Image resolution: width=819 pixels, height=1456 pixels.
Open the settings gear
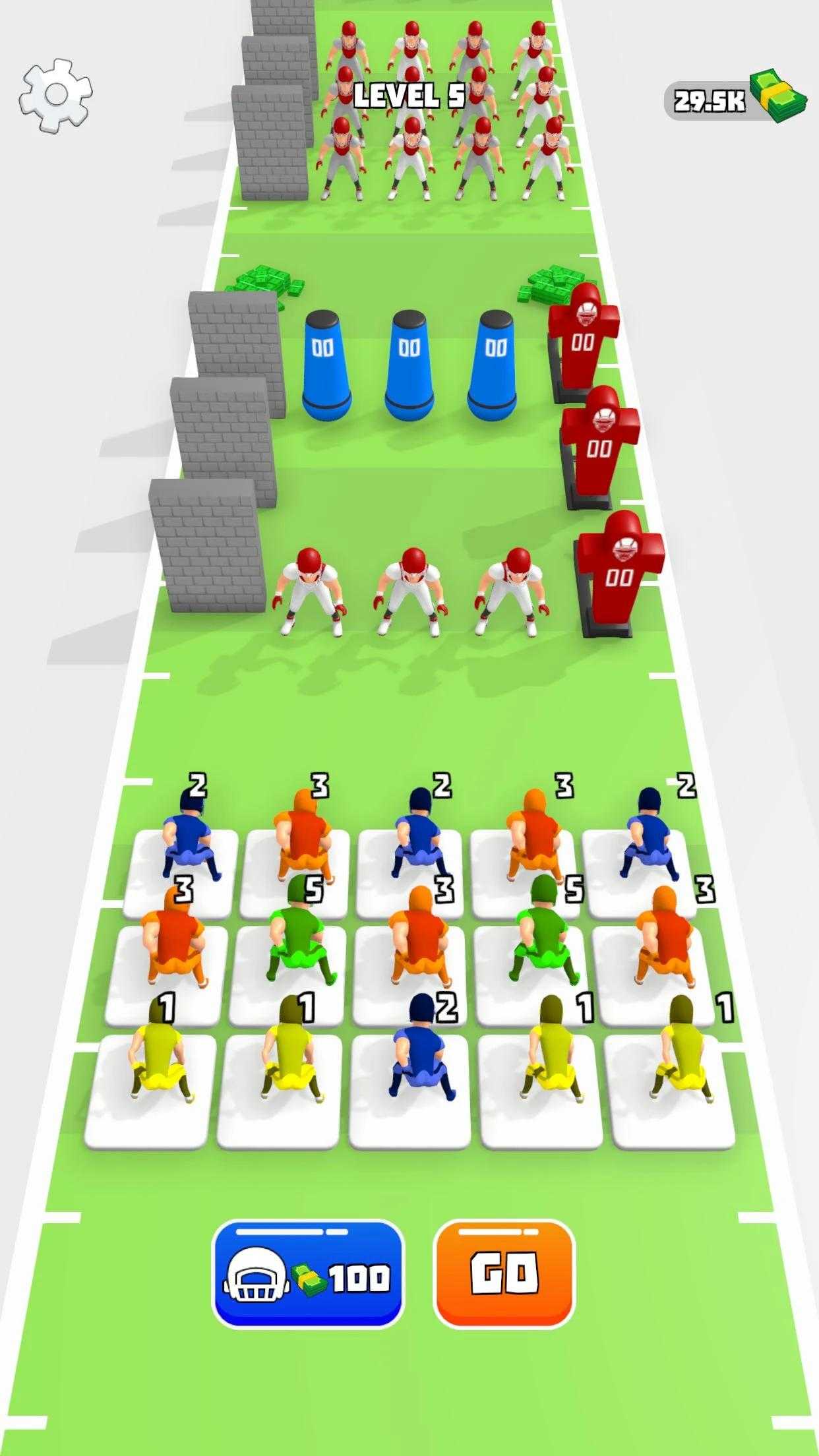tap(56, 94)
